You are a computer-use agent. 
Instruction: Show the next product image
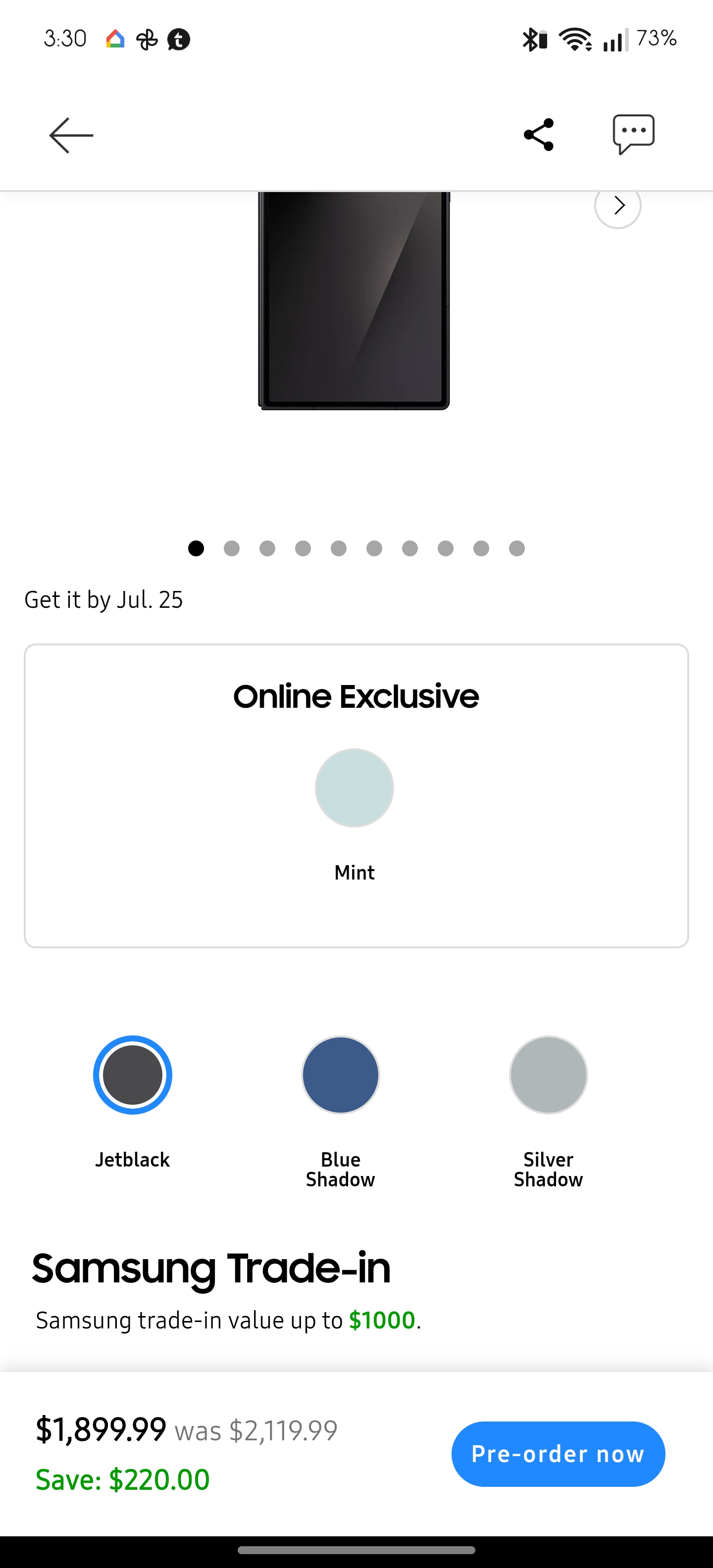(x=617, y=206)
